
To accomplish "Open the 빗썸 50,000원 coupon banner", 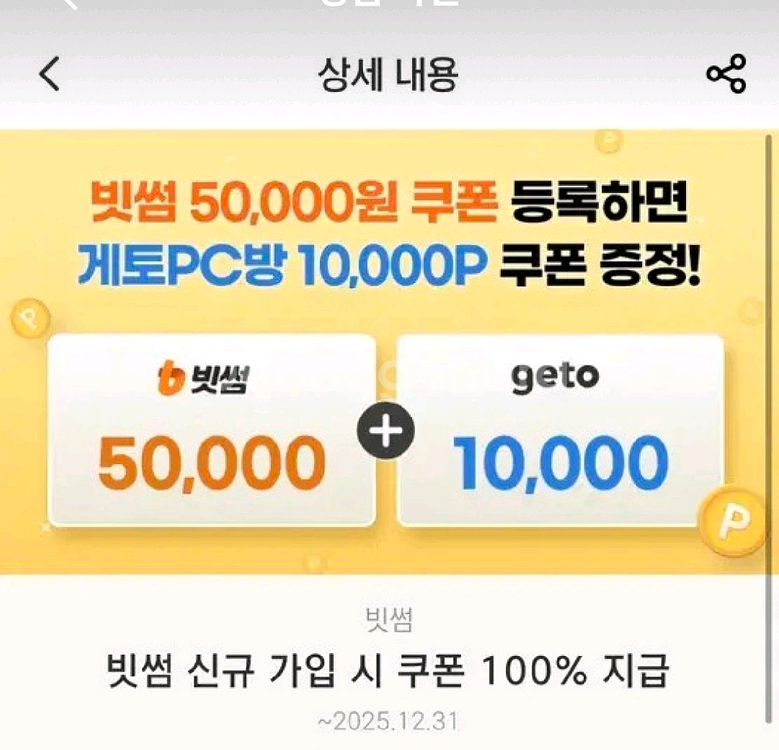I will click(x=388, y=352).
